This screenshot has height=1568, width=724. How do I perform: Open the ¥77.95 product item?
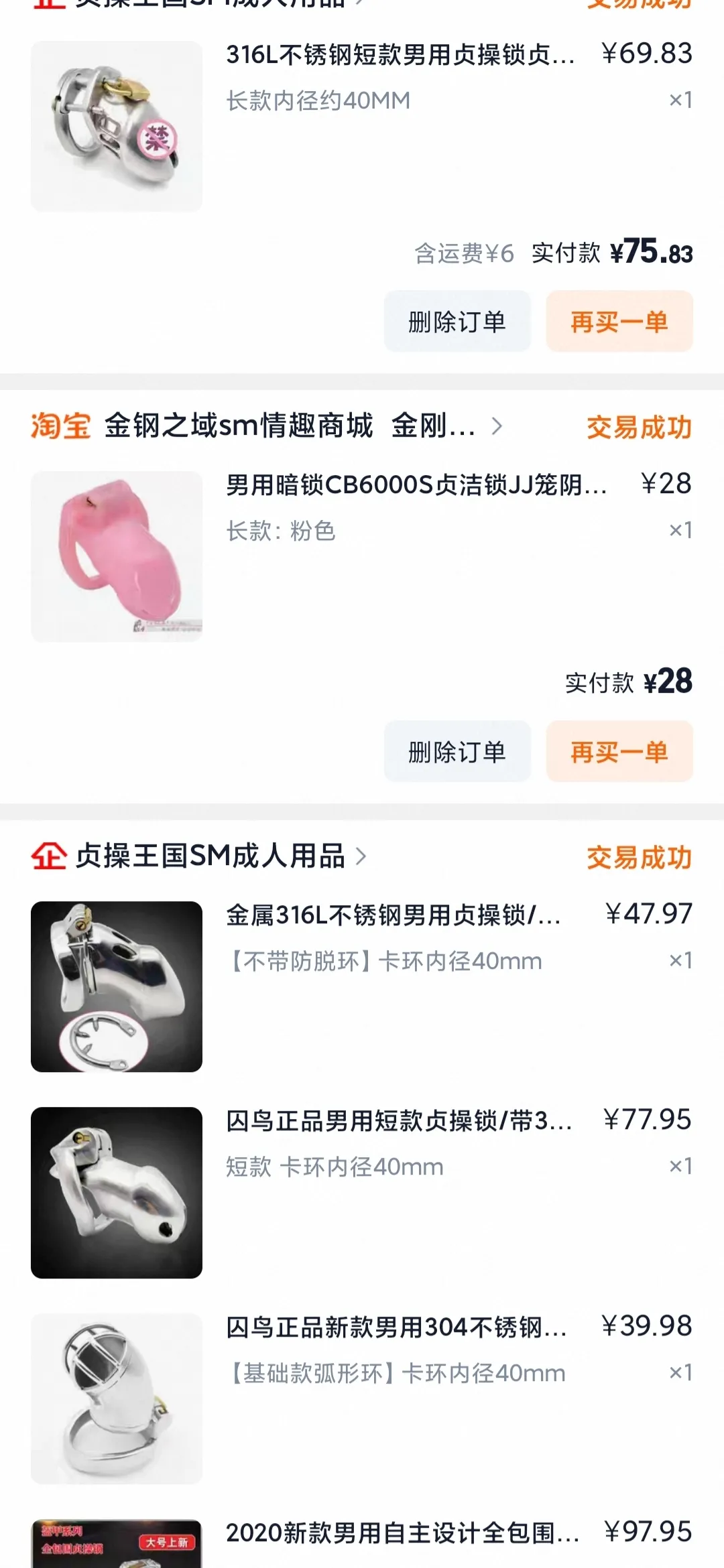[398, 1121]
